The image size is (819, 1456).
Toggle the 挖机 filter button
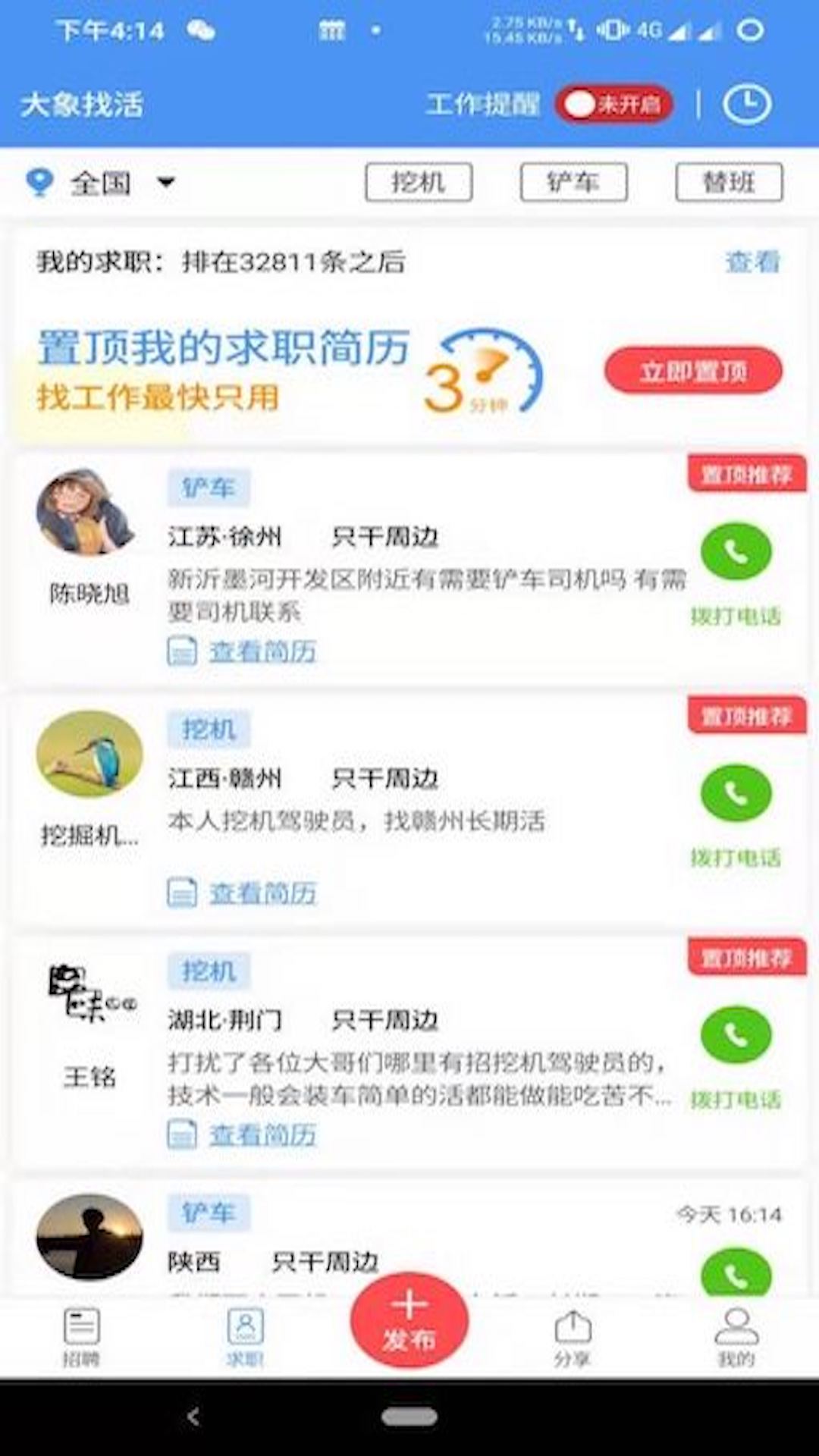[x=418, y=182]
